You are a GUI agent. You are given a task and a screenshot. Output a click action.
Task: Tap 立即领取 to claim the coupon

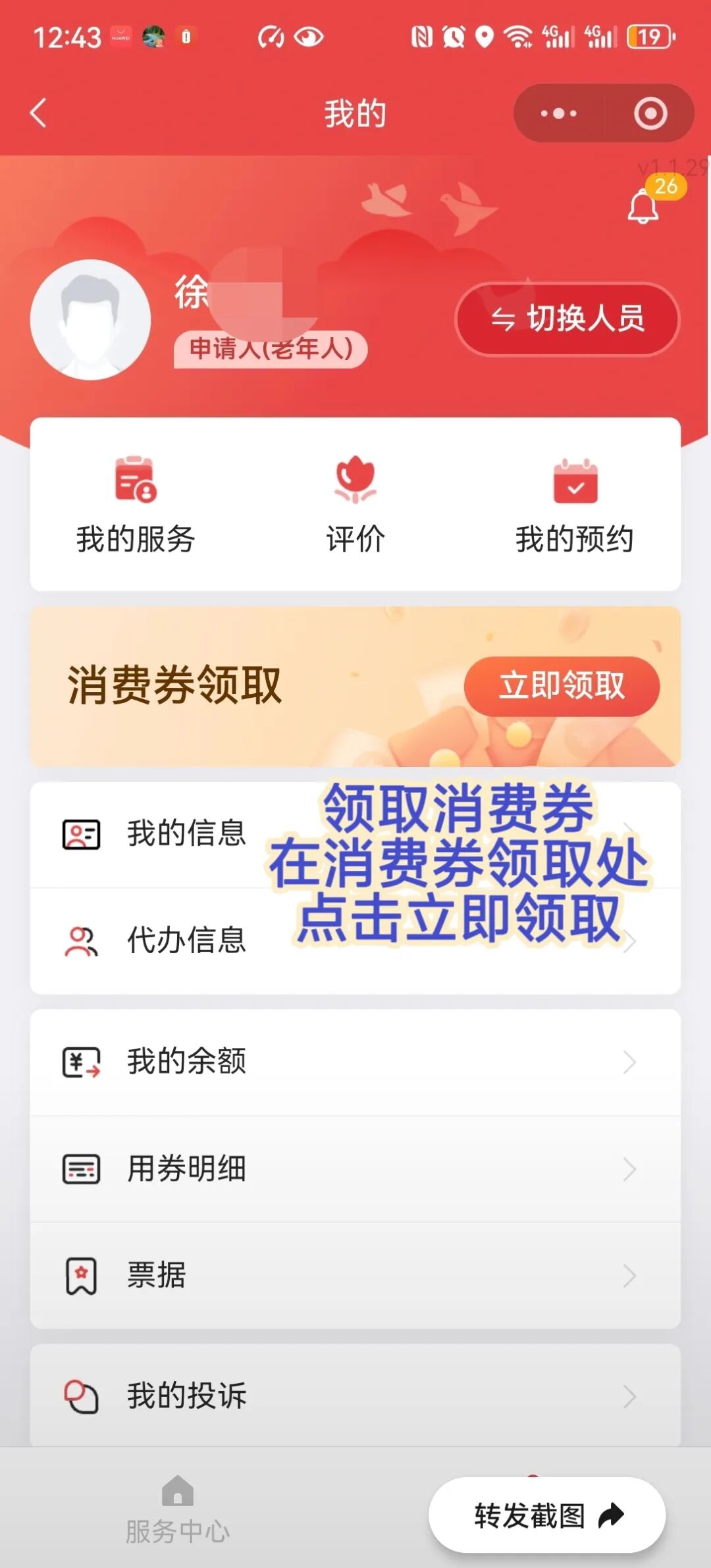click(x=562, y=686)
